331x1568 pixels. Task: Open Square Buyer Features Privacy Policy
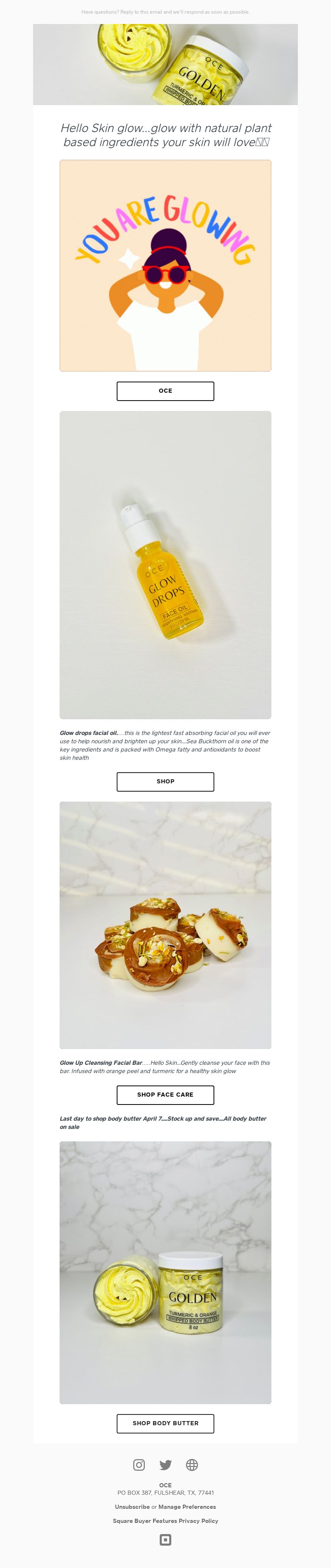(165, 1520)
